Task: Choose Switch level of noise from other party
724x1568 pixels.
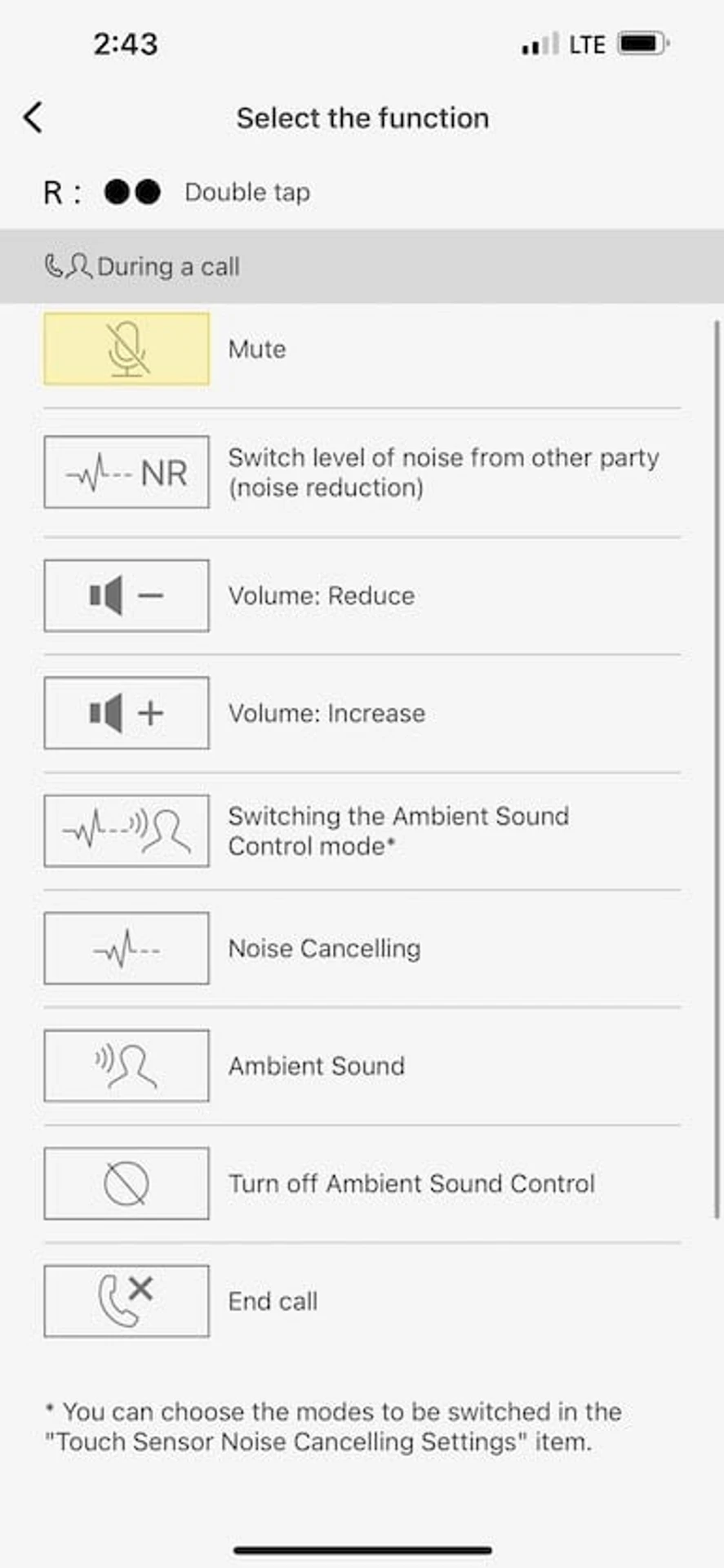Action: (x=362, y=472)
